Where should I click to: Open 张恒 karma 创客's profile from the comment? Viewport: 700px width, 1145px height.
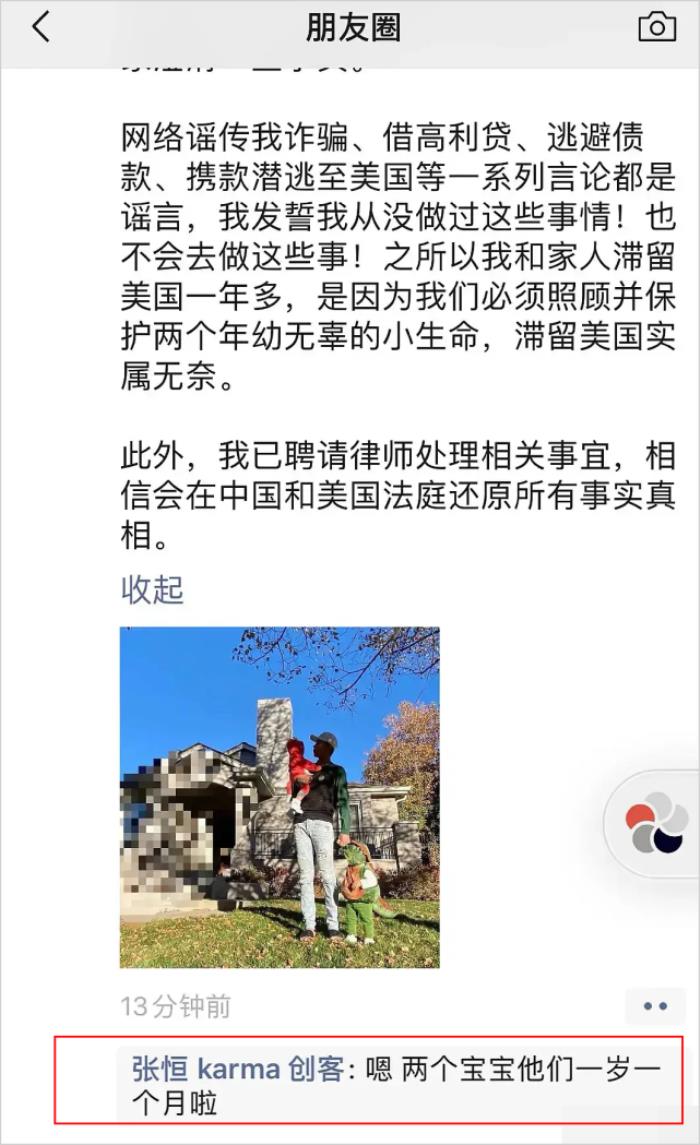coord(238,1068)
